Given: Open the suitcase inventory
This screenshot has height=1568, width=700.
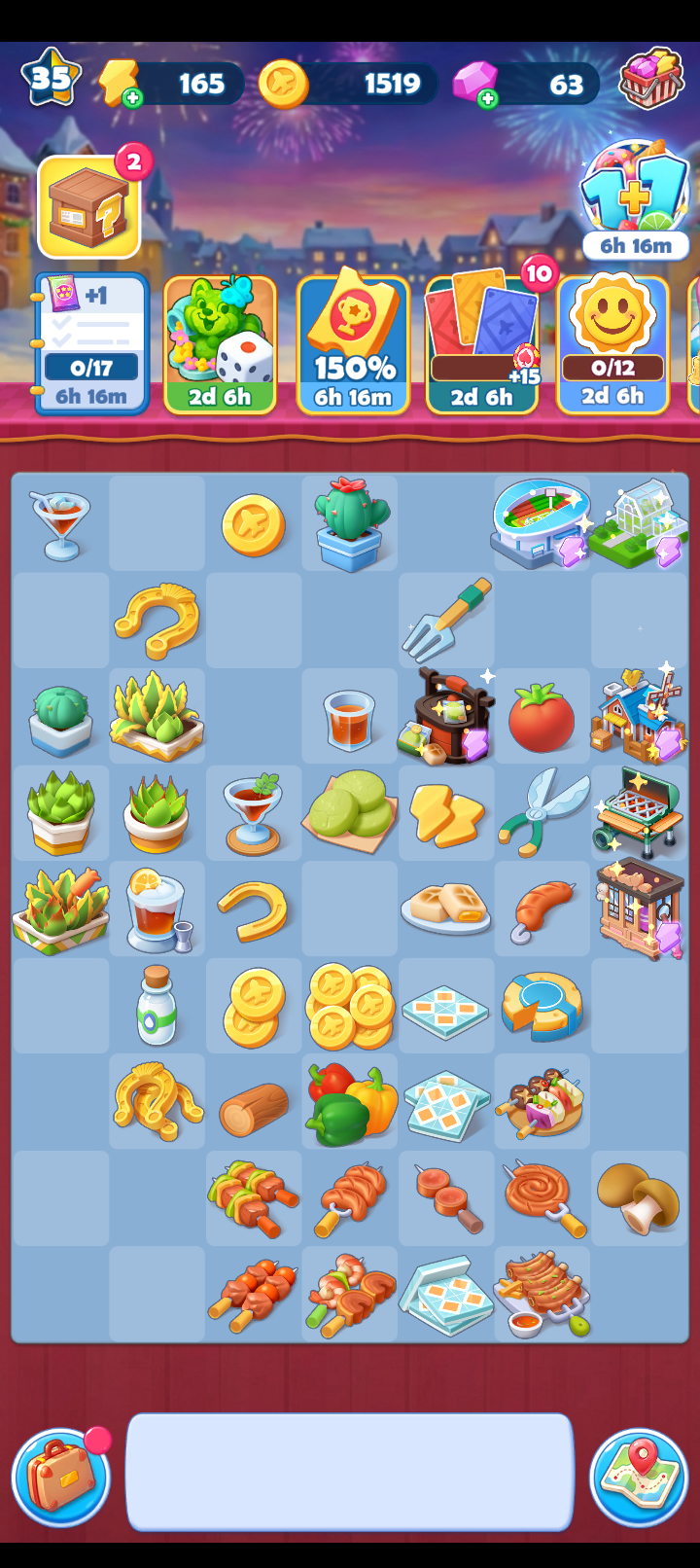Looking at the screenshot, I should [x=60, y=1477].
